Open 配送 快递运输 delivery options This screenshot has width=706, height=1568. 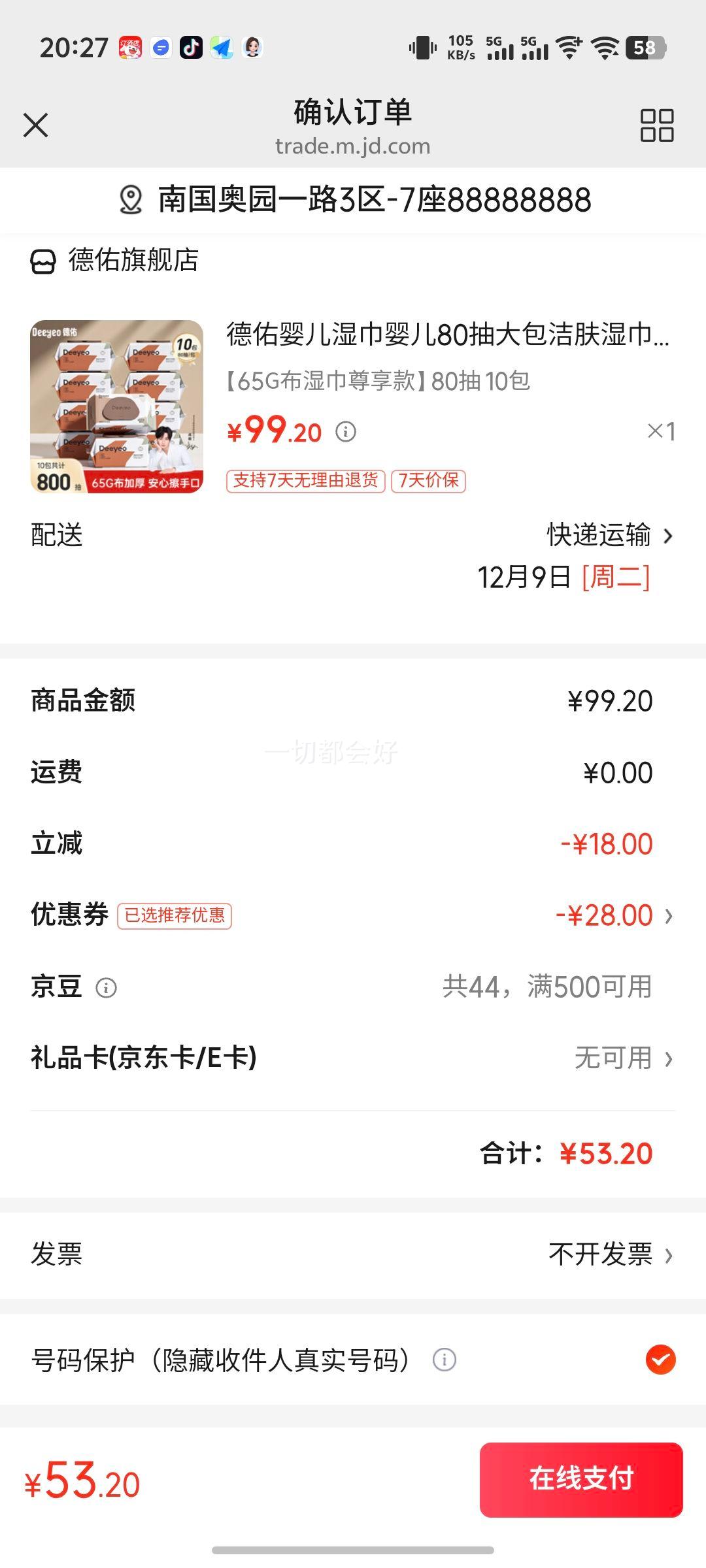coord(353,536)
